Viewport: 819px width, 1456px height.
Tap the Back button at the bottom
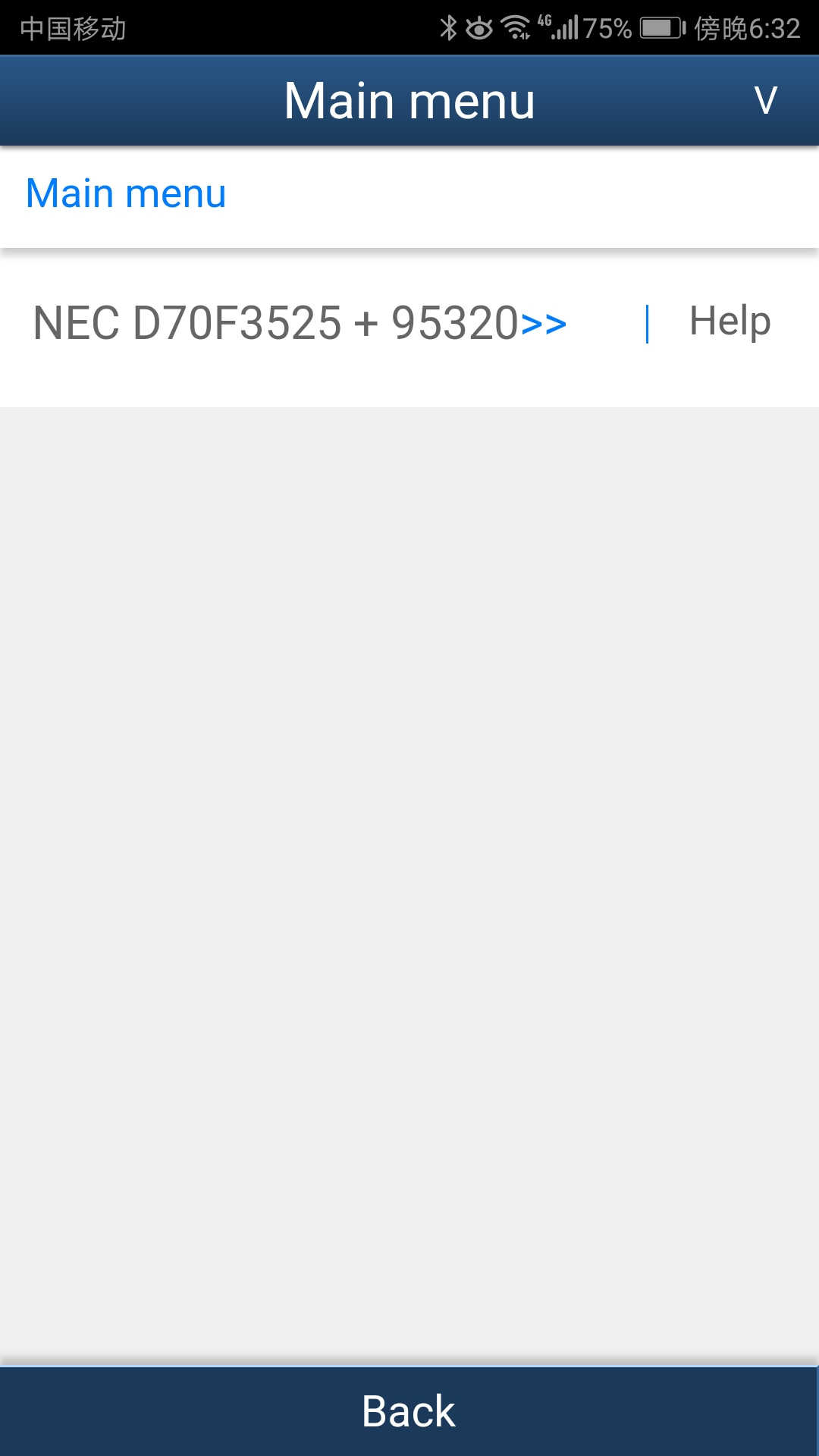[x=409, y=1411]
